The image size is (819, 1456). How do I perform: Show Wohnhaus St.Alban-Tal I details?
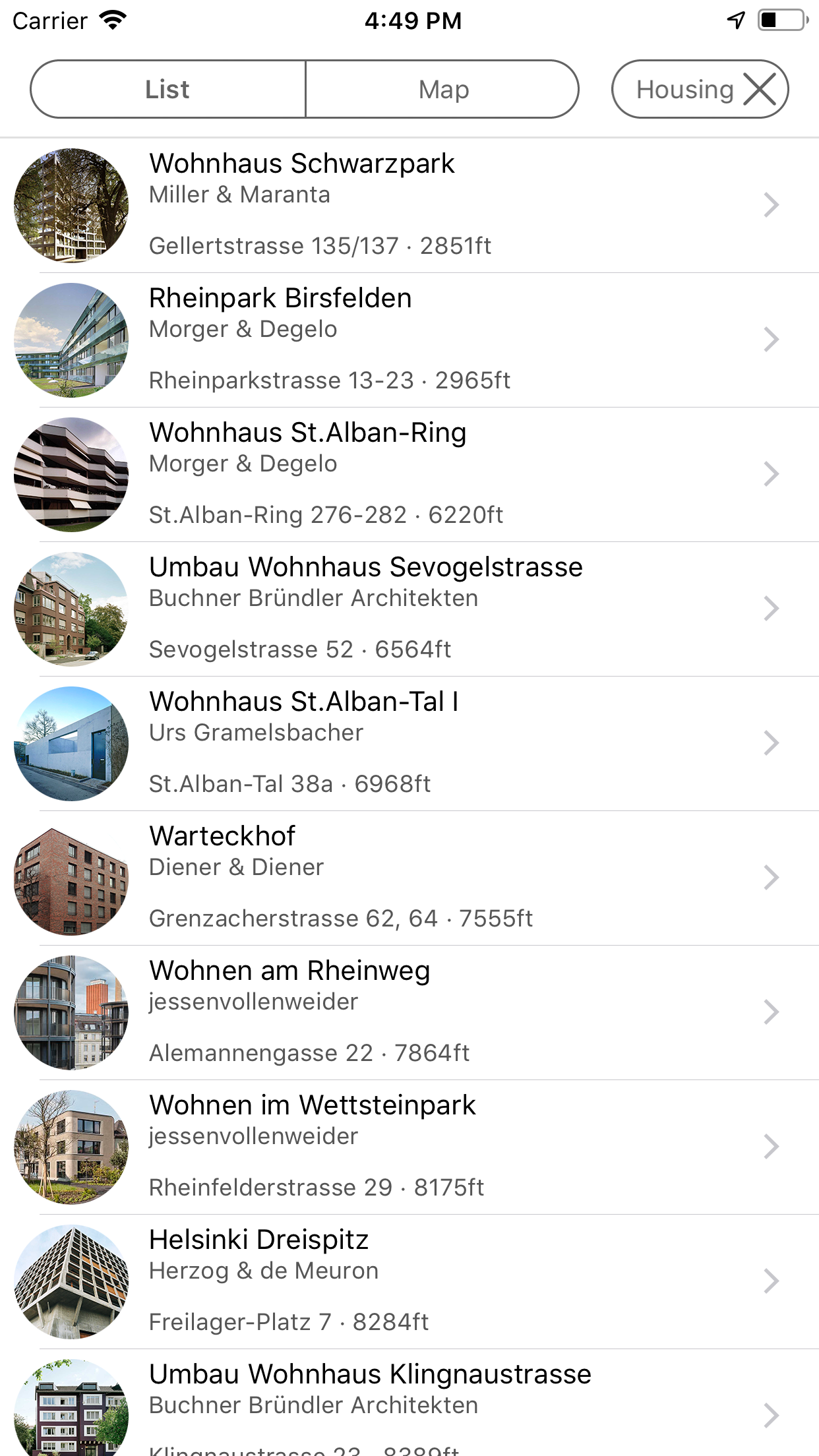[409, 743]
